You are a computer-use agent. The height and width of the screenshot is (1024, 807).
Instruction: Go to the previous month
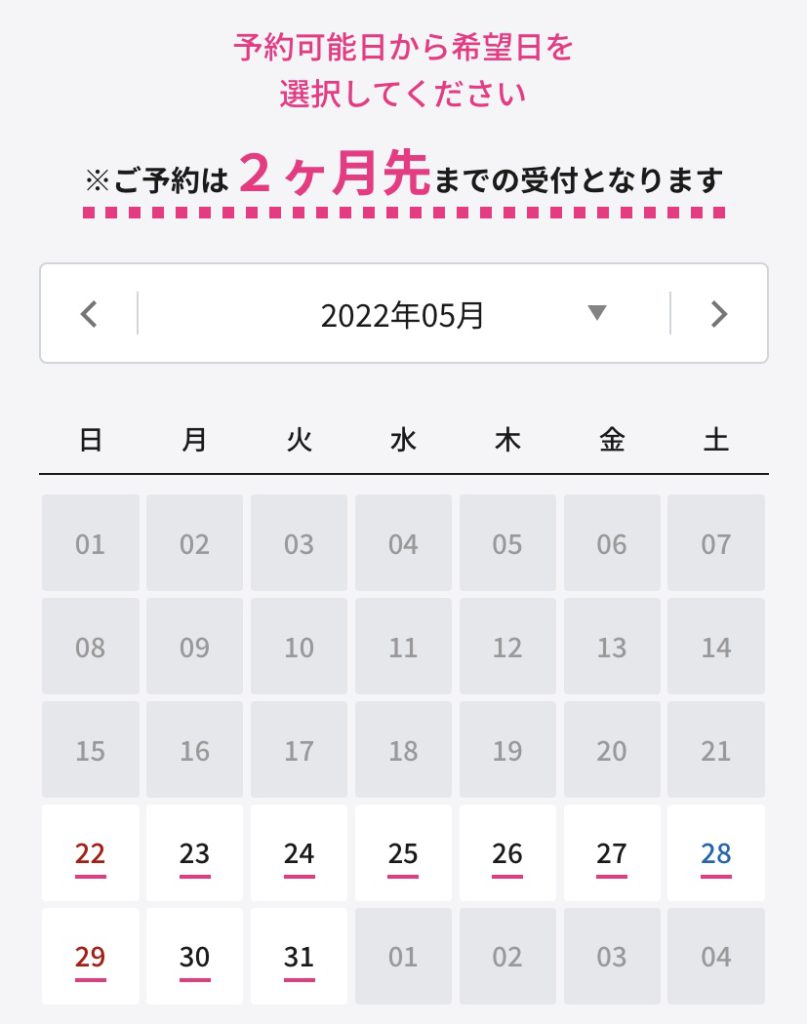89,314
